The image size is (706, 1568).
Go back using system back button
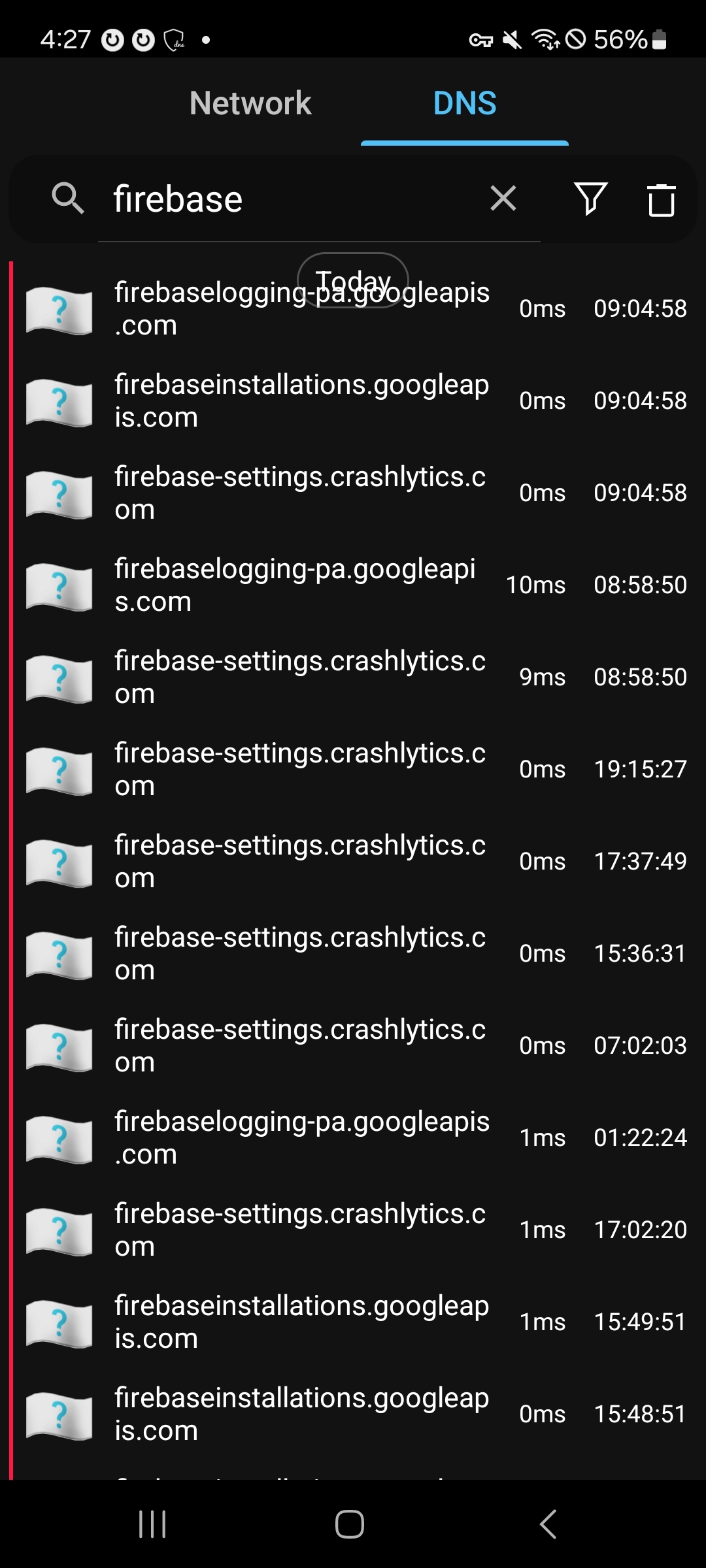(548, 1524)
